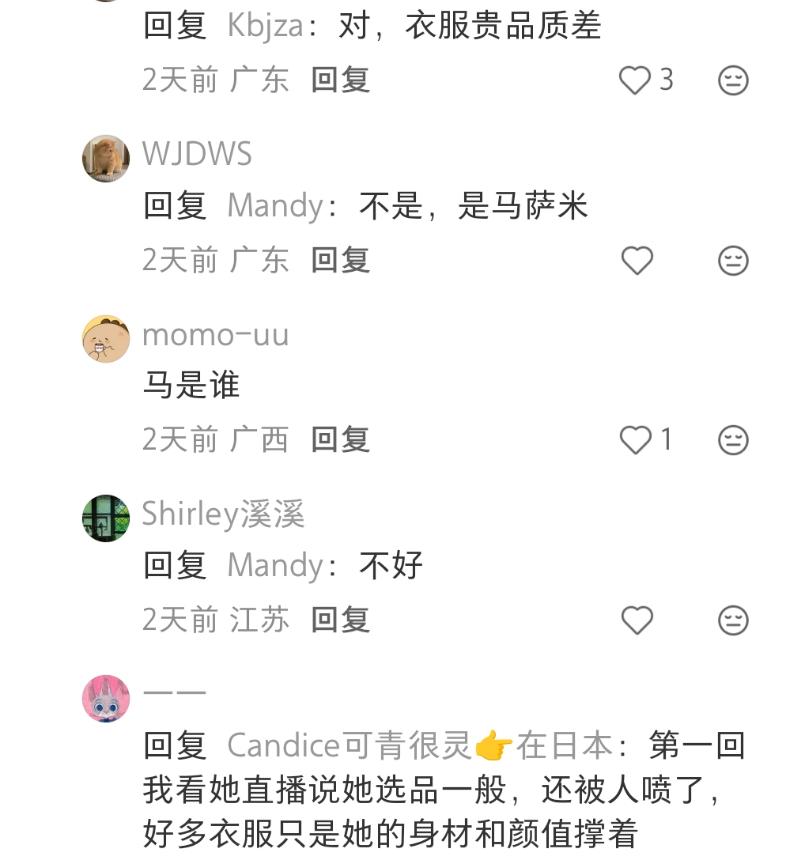Like WJDWS's comment with the heart
Viewport: 795px width, 866px height.
635,259
